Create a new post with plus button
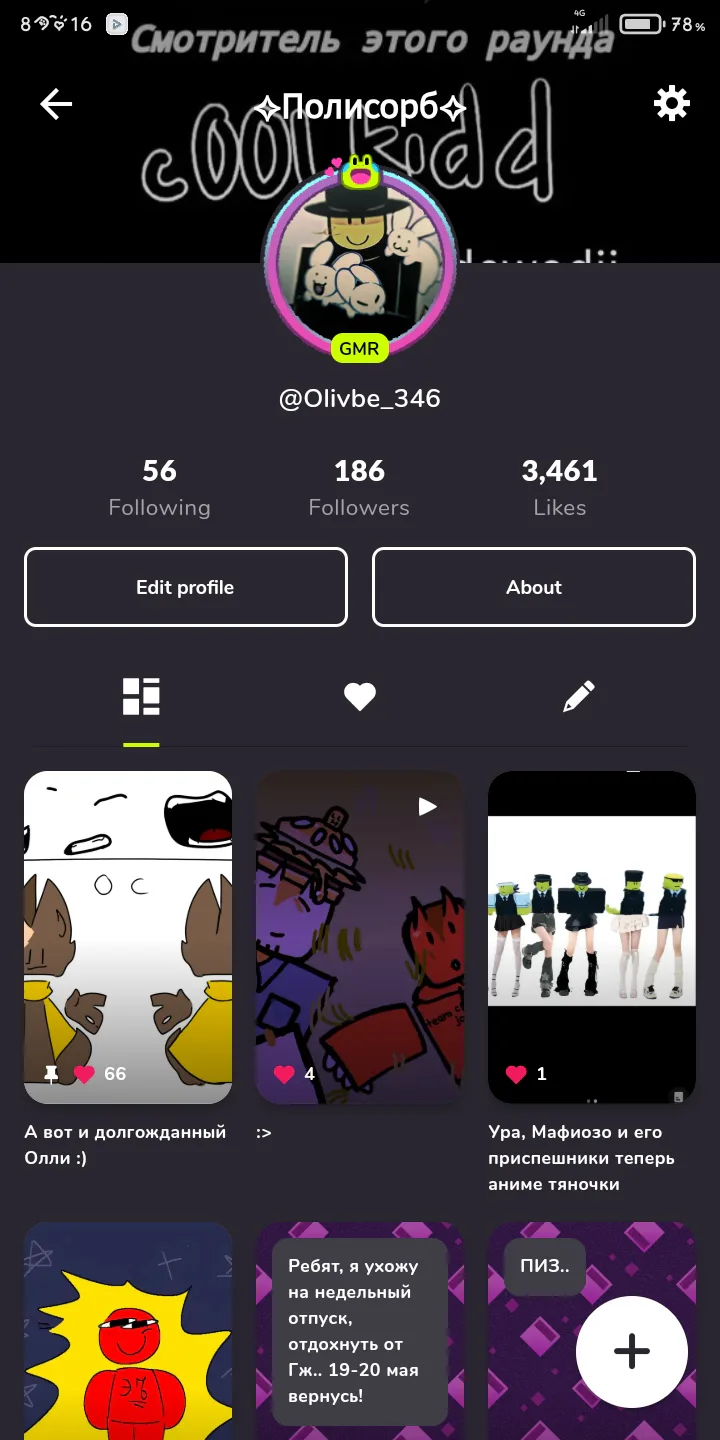This screenshot has height=1440, width=720. tap(631, 1351)
